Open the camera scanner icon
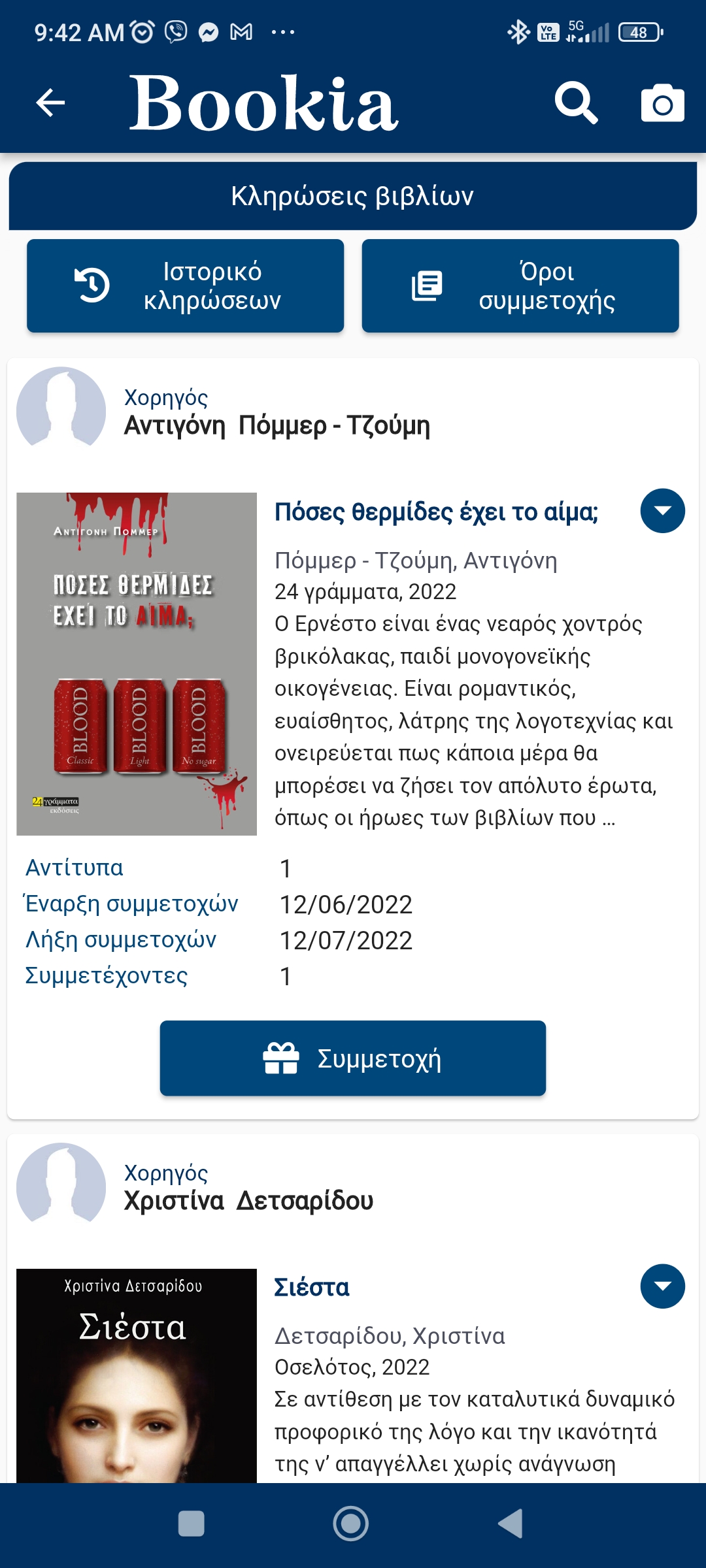This screenshot has width=706, height=1568. (x=662, y=103)
